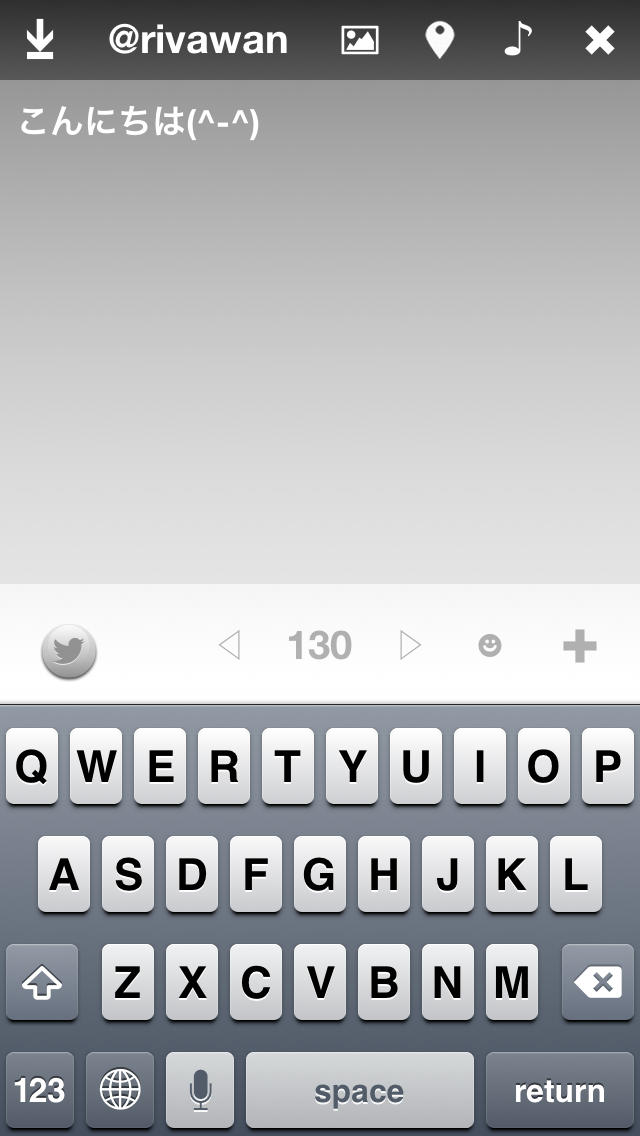640x1136 pixels.
Task: Post tweet with the Twitter bird button
Action: tap(69, 651)
